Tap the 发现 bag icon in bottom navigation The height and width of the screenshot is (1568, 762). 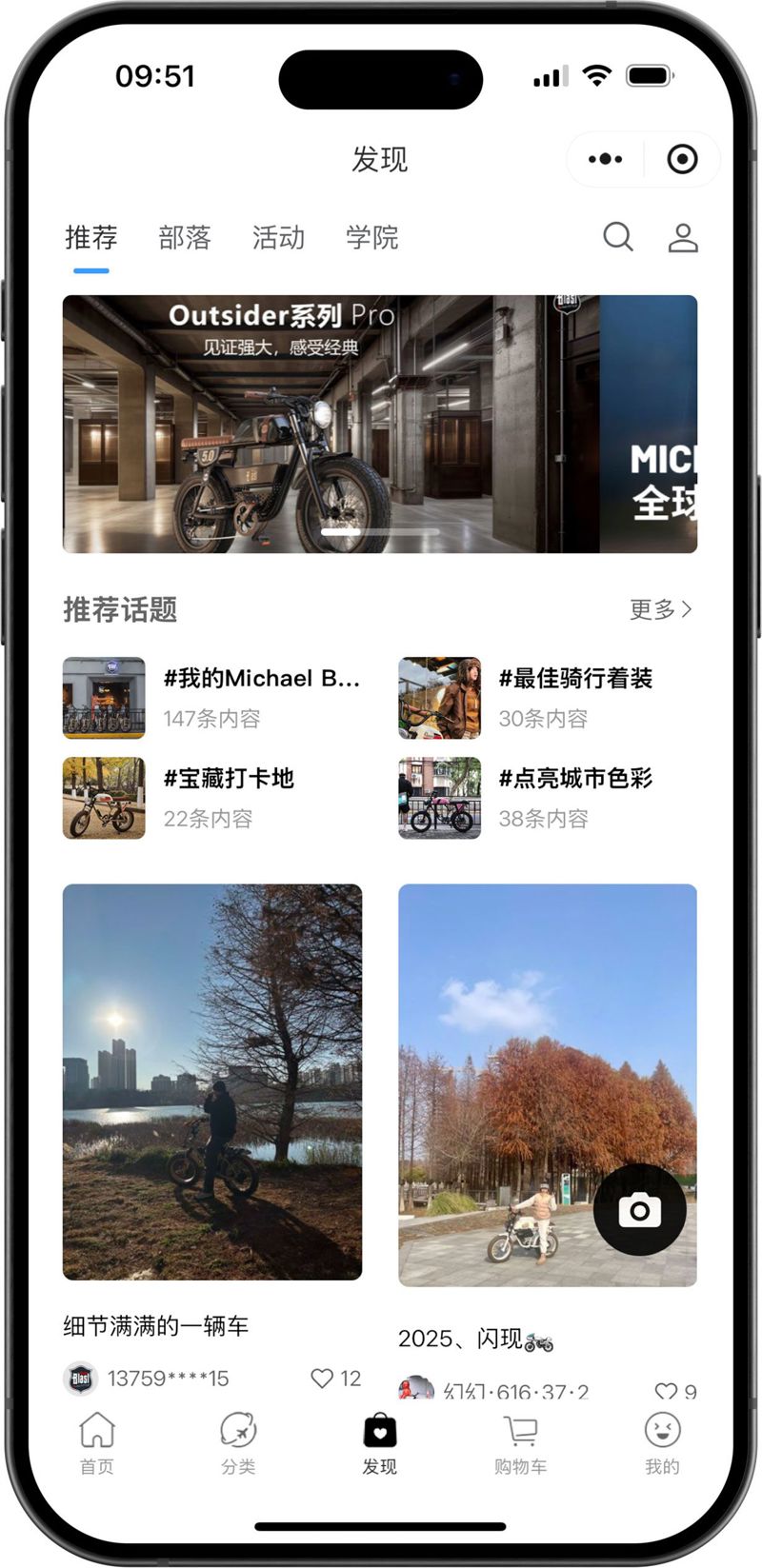coord(380,1431)
